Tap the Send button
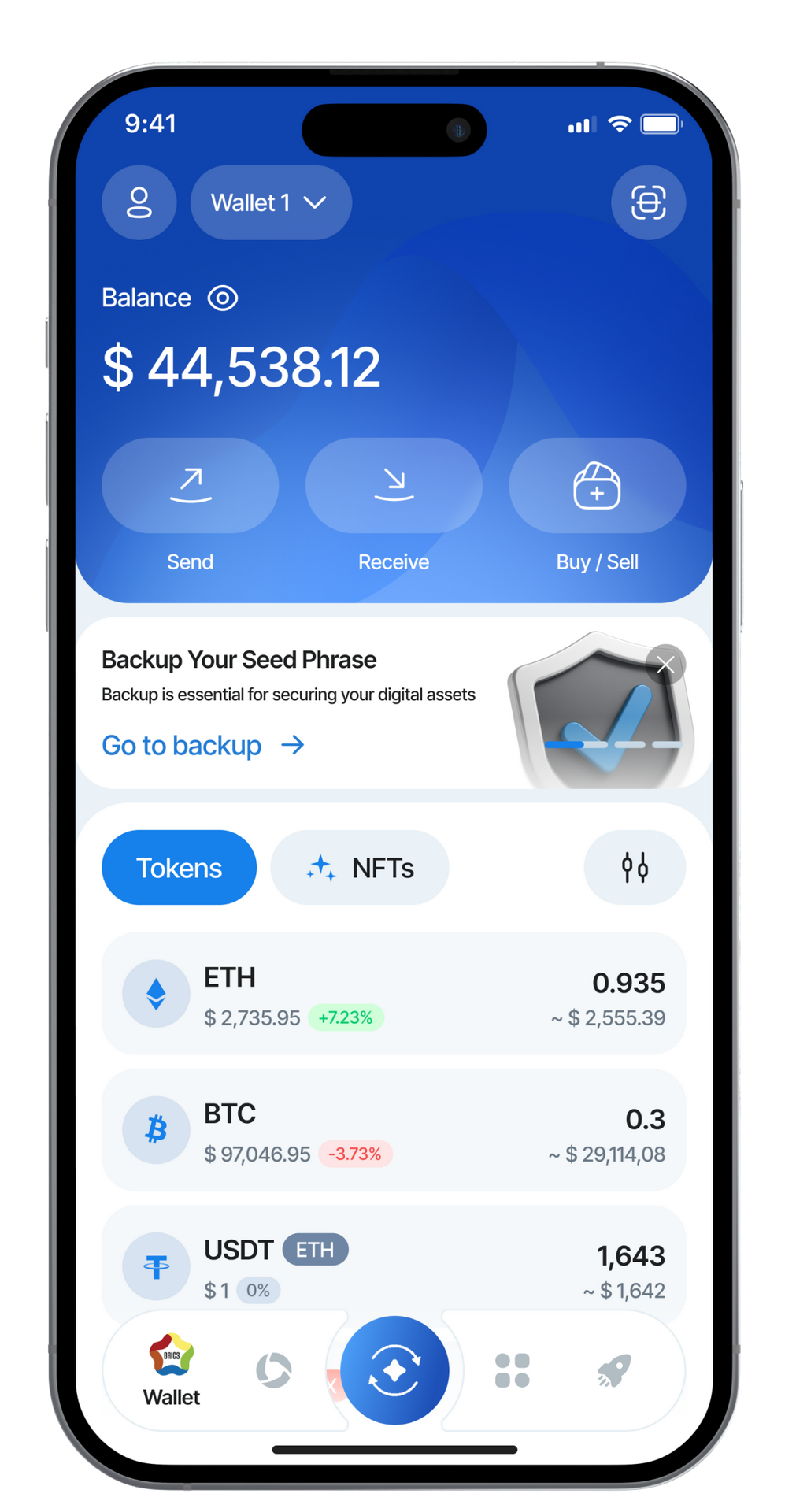This screenshot has width=796, height=1512. click(x=191, y=486)
